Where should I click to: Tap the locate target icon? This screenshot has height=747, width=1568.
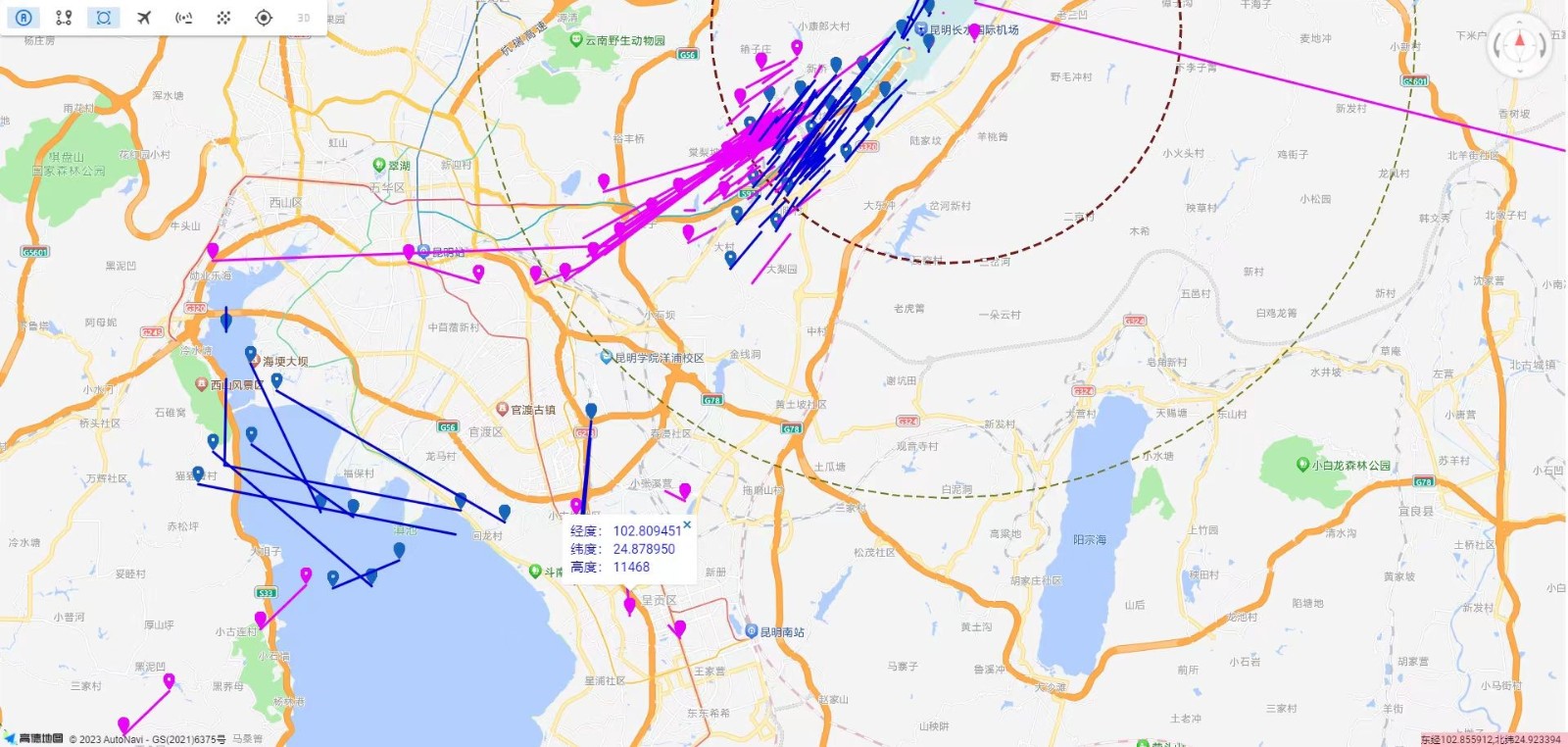point(264,18)
